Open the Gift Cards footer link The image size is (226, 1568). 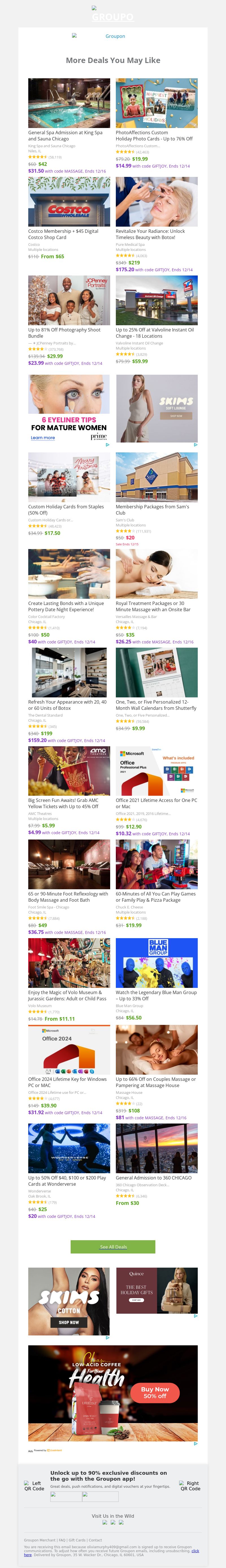[x=77, y=1540]
